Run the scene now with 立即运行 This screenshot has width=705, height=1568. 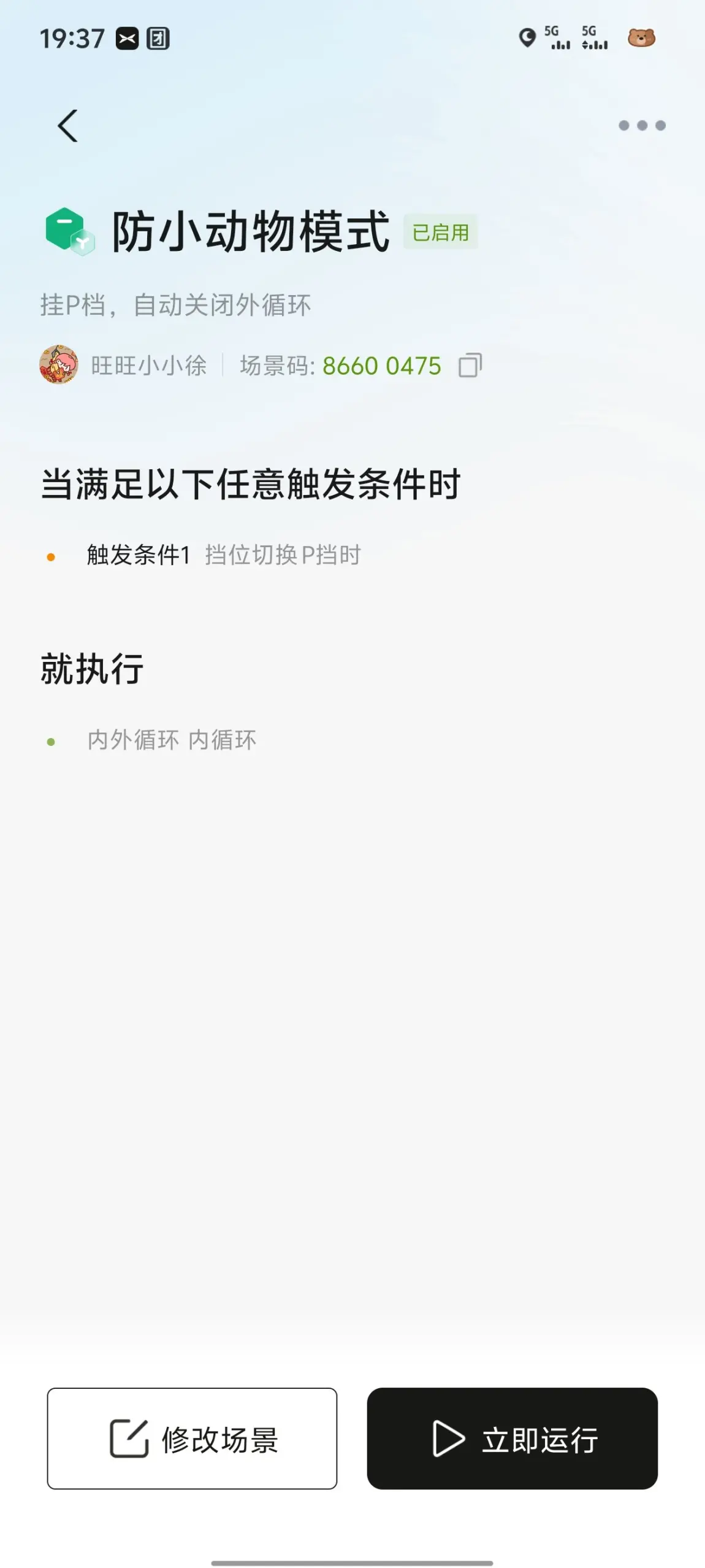click(x=512, y=1438)
